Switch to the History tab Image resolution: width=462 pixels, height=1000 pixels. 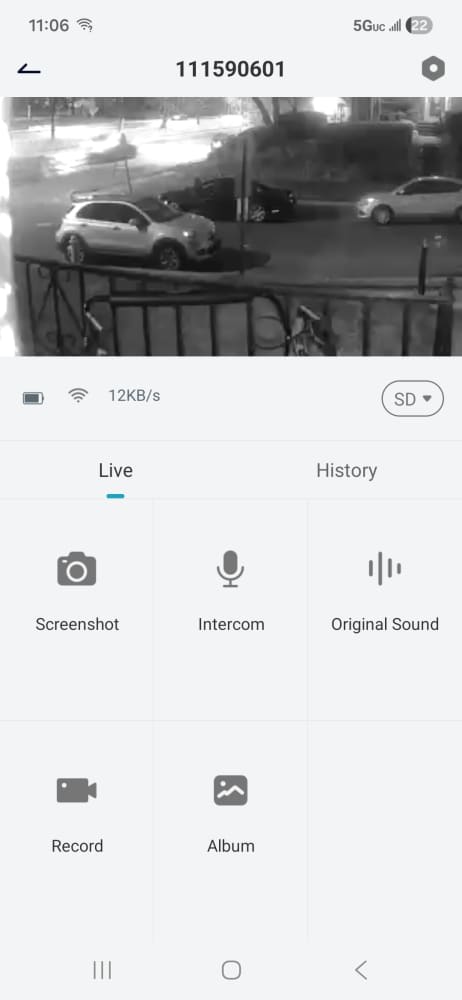(x=346, y=471)
